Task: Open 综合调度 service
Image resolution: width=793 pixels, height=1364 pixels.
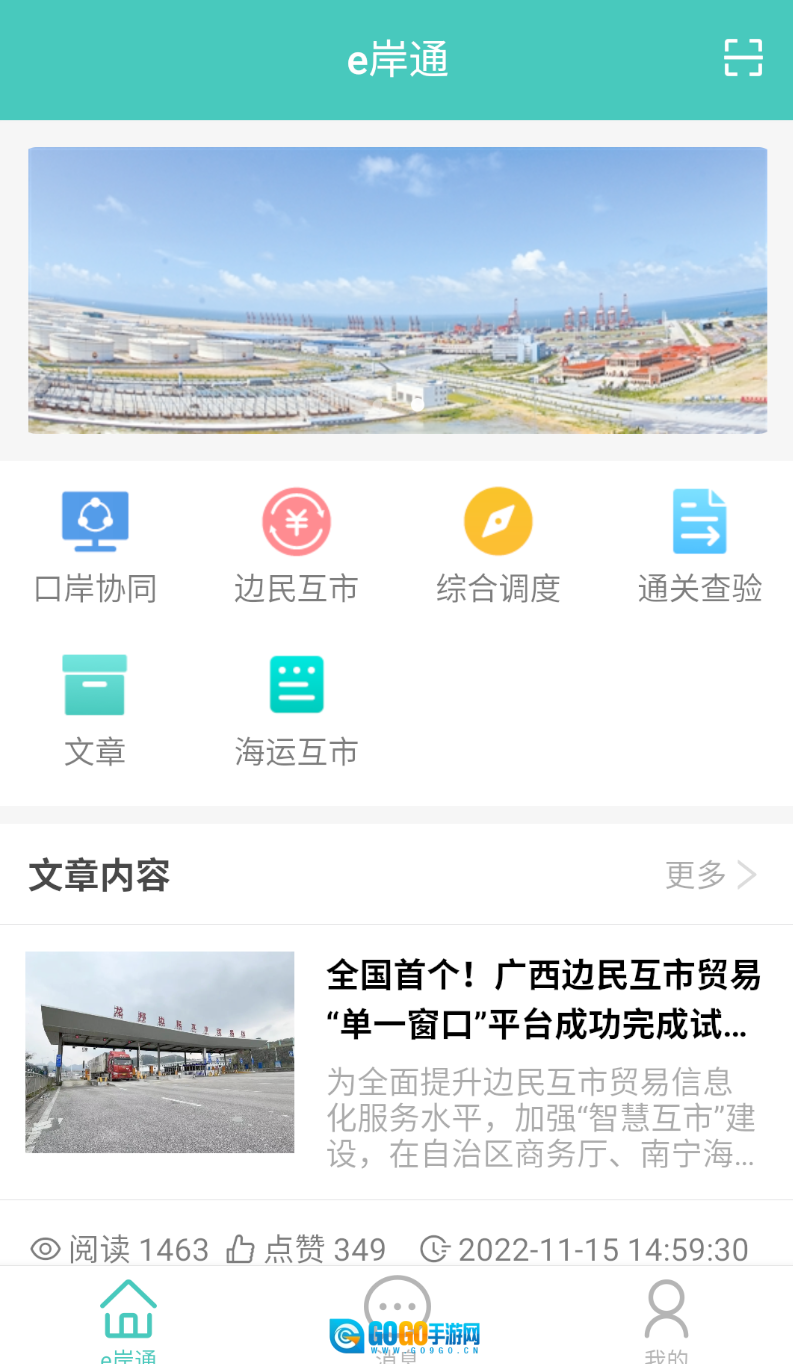Action: pos(498,546)
